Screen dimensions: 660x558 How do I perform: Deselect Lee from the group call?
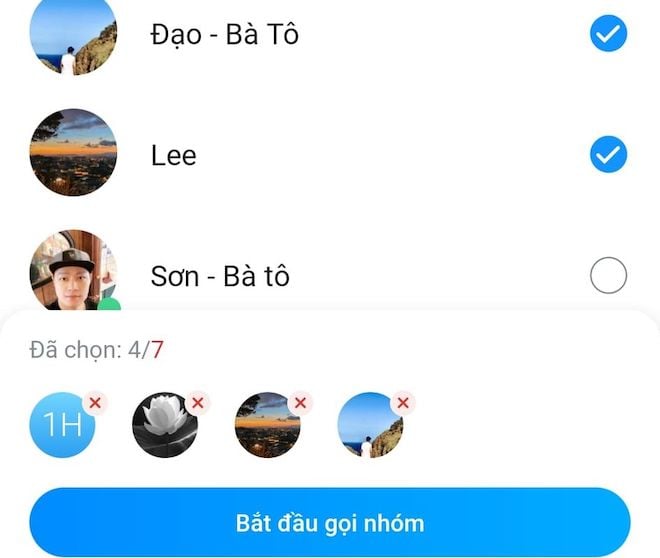click(x=608, y=155)
